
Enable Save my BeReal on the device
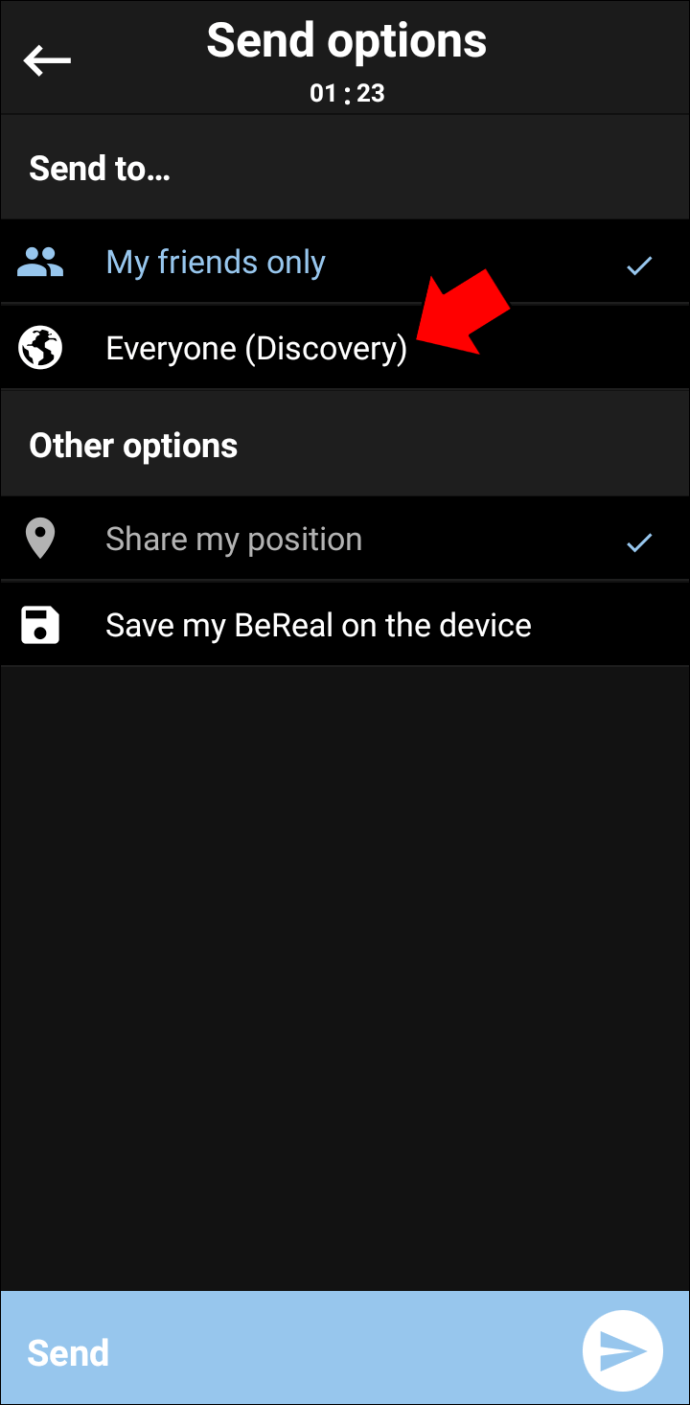345,625
